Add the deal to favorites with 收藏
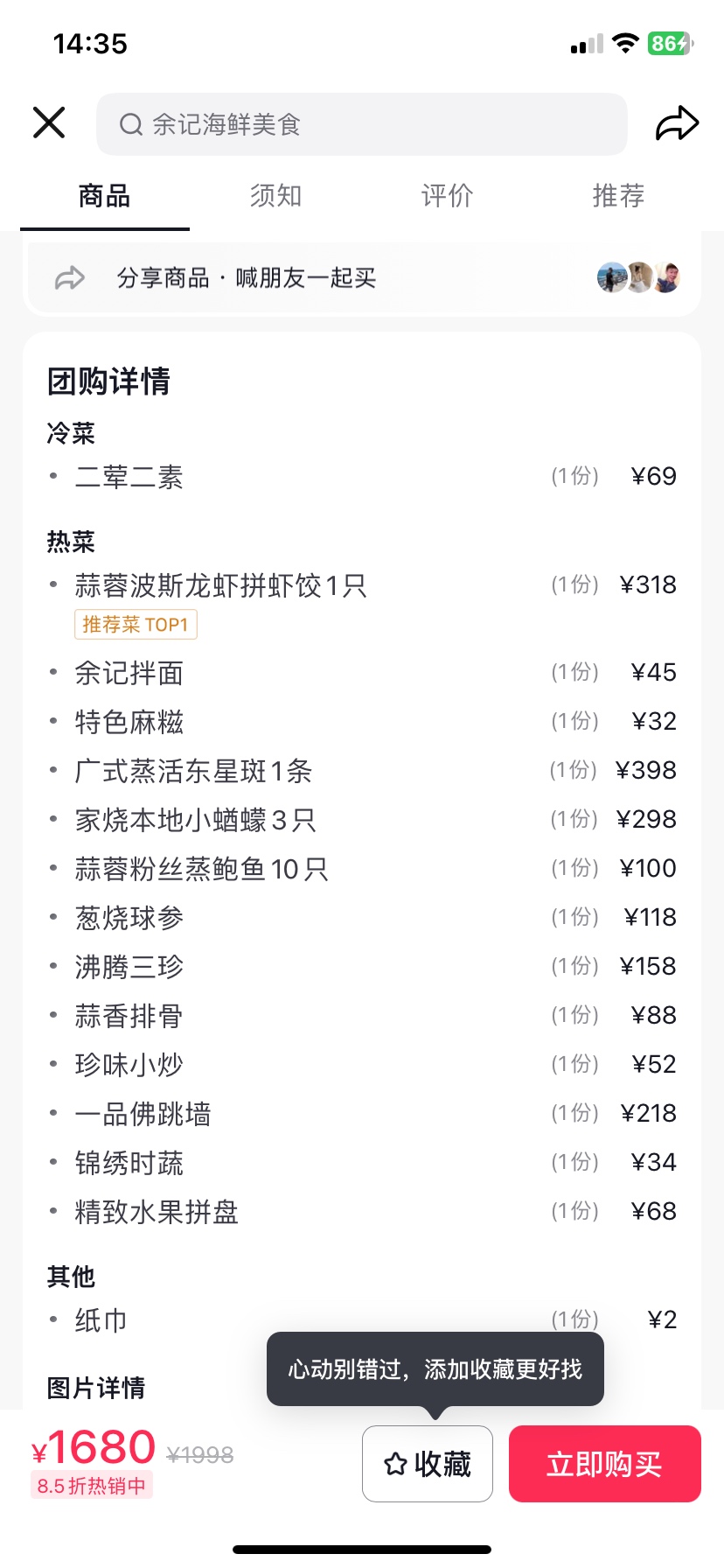 428,1463
